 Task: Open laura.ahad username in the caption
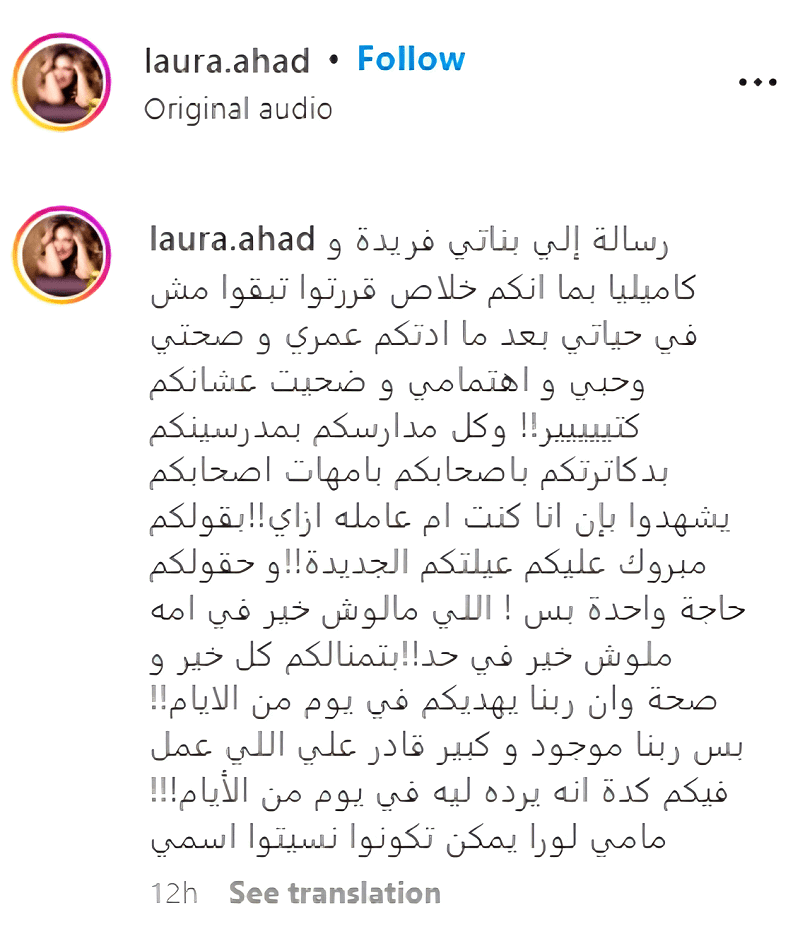pyautogui.click(x=231, y=239)
